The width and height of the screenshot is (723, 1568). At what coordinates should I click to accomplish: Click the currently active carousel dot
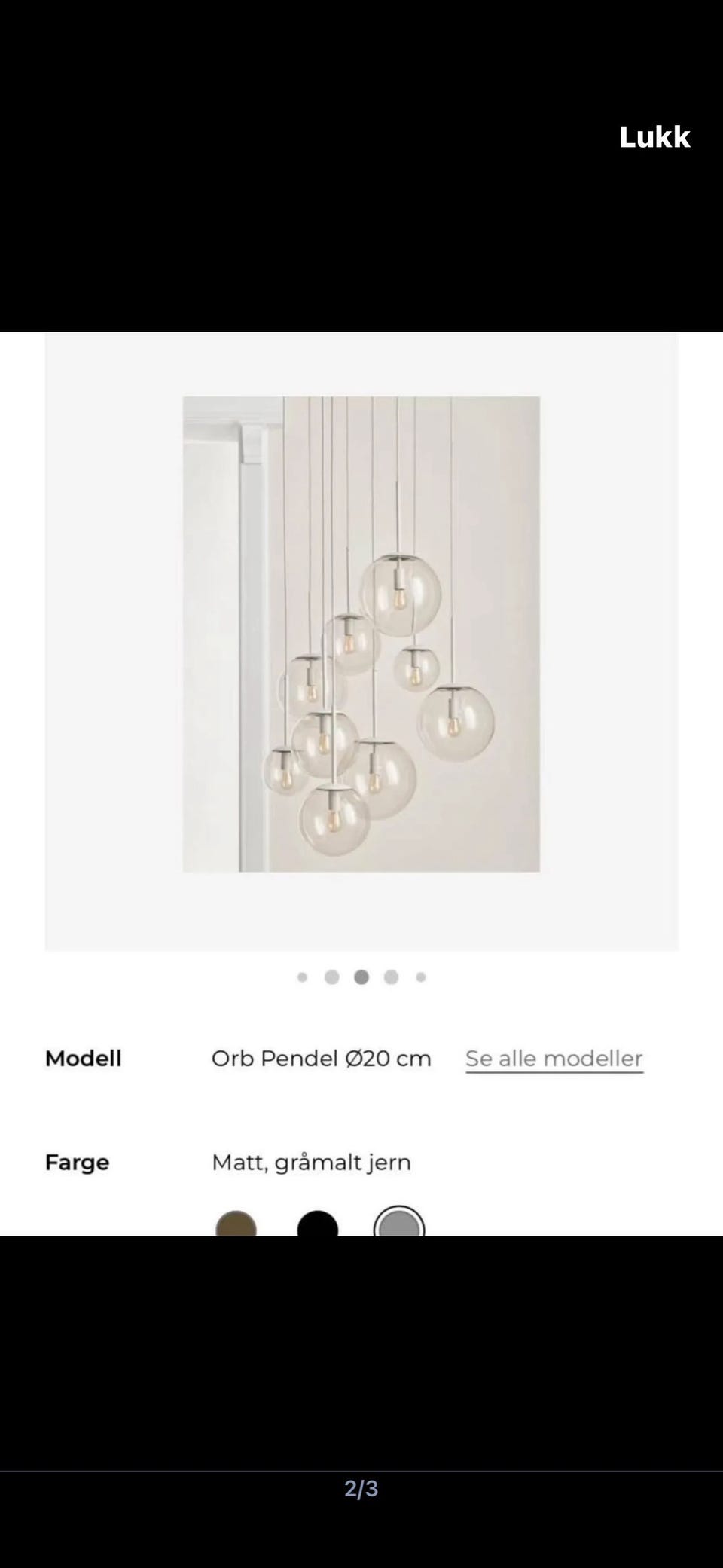pos(360,977)
